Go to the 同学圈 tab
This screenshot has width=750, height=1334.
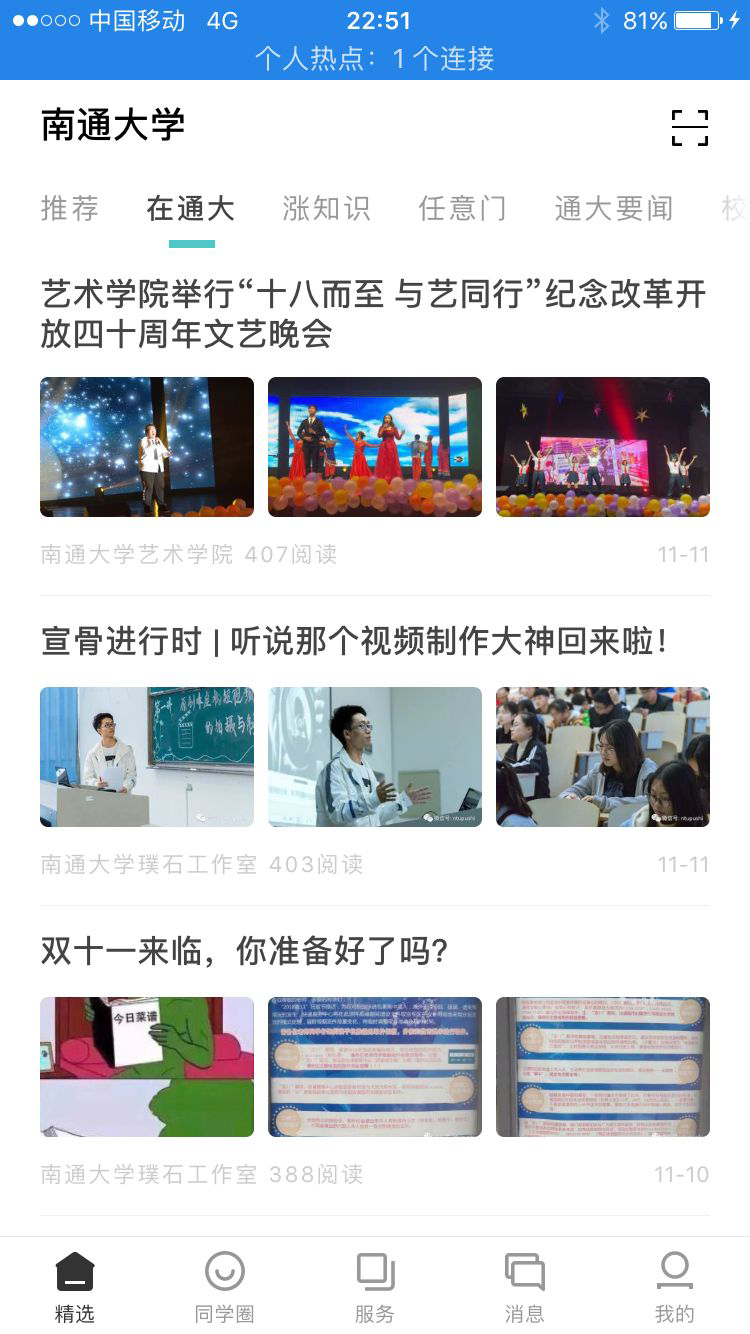coord(225,1287)
